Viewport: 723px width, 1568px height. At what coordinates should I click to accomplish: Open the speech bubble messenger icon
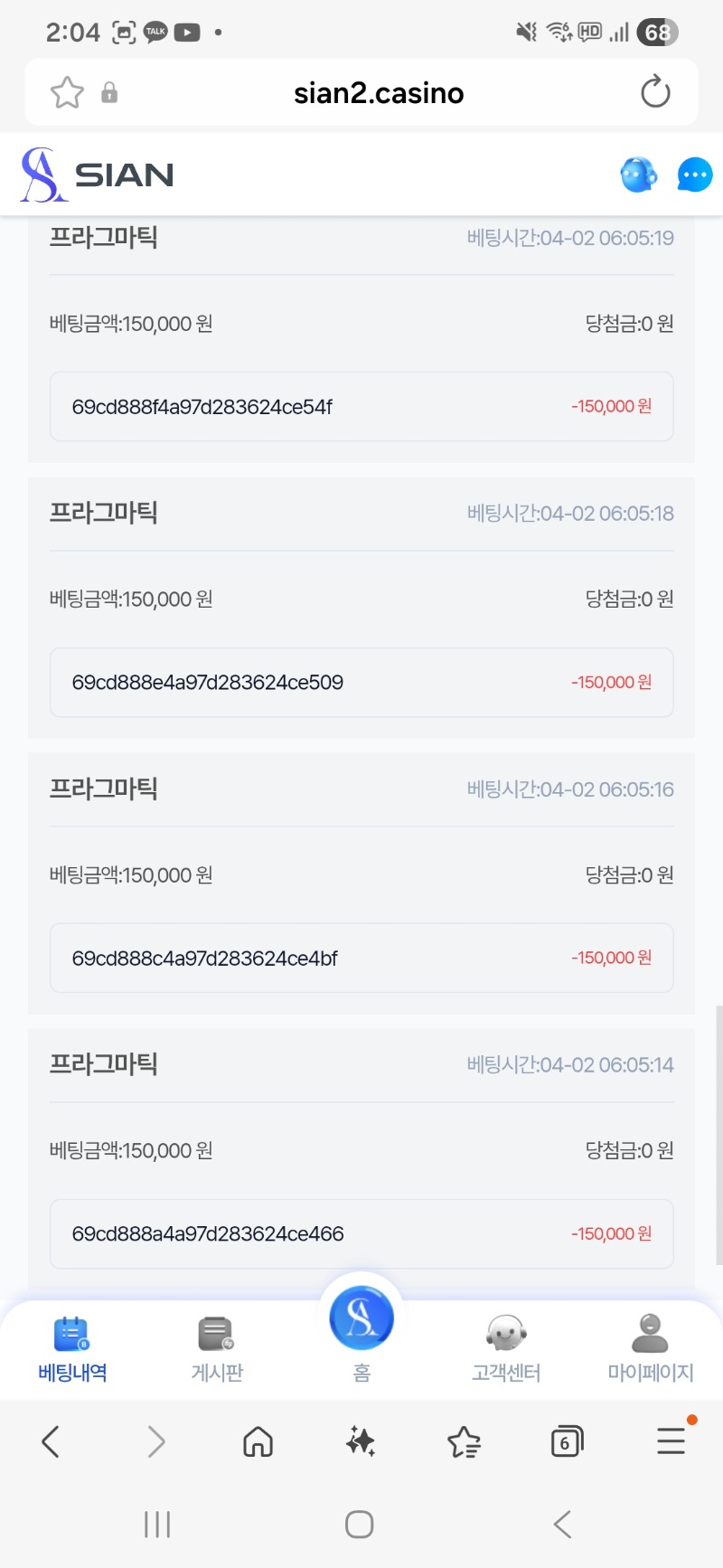[695, 174]
